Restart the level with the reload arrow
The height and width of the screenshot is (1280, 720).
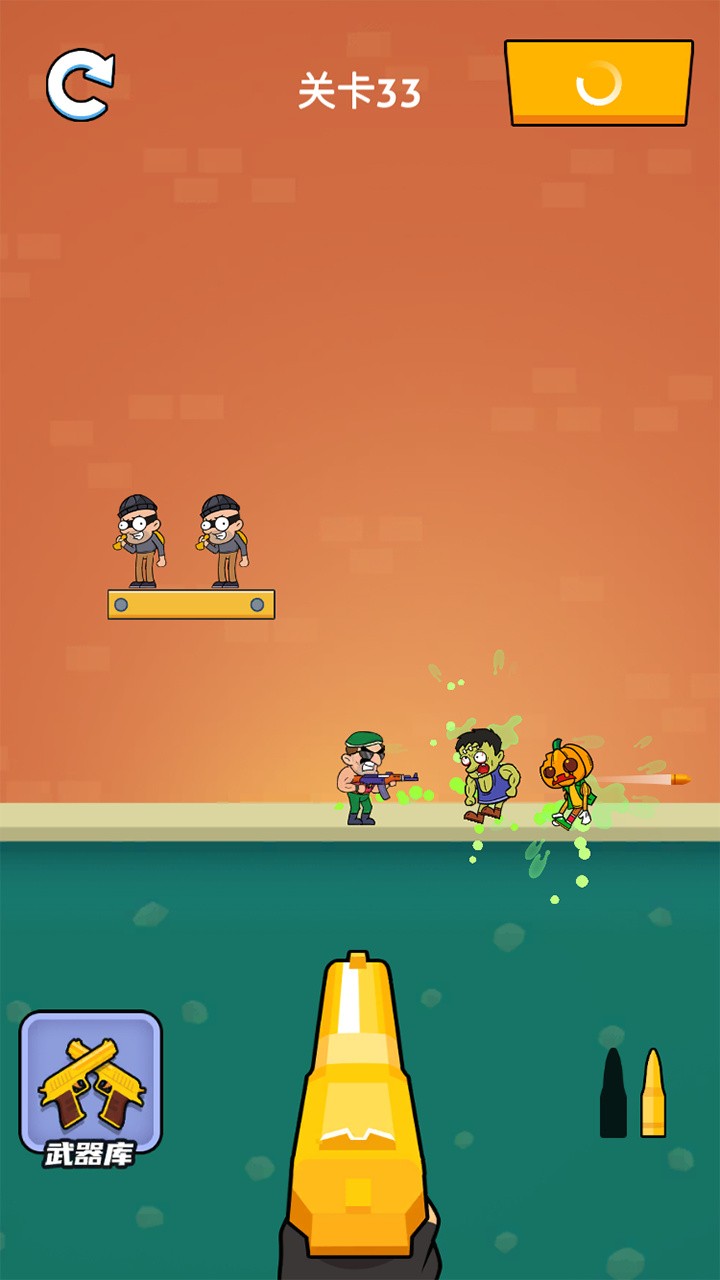point(80,86)
